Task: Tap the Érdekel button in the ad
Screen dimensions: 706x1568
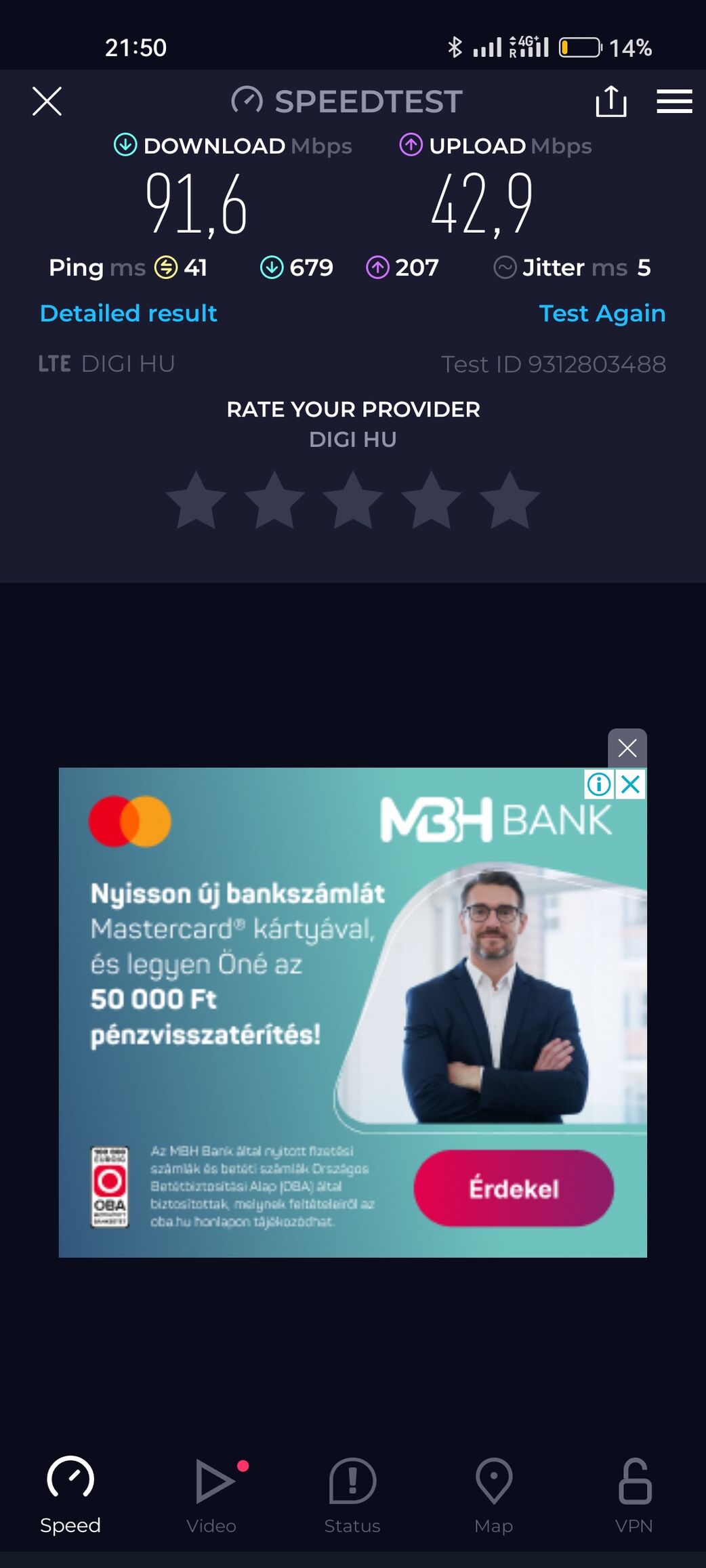Action: pyautogui.click(x=514, y=1189)
